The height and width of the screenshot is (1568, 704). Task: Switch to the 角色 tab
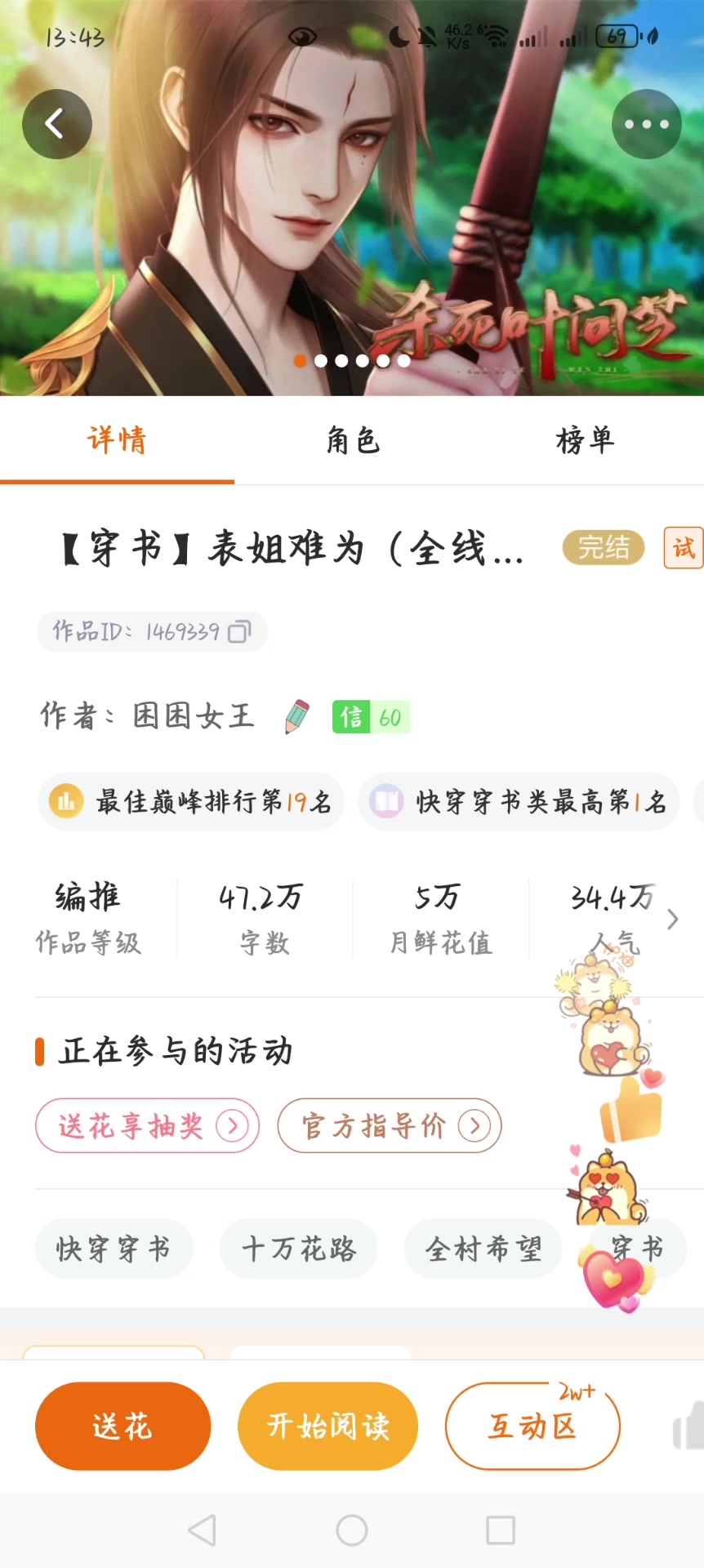coord(352,441)
